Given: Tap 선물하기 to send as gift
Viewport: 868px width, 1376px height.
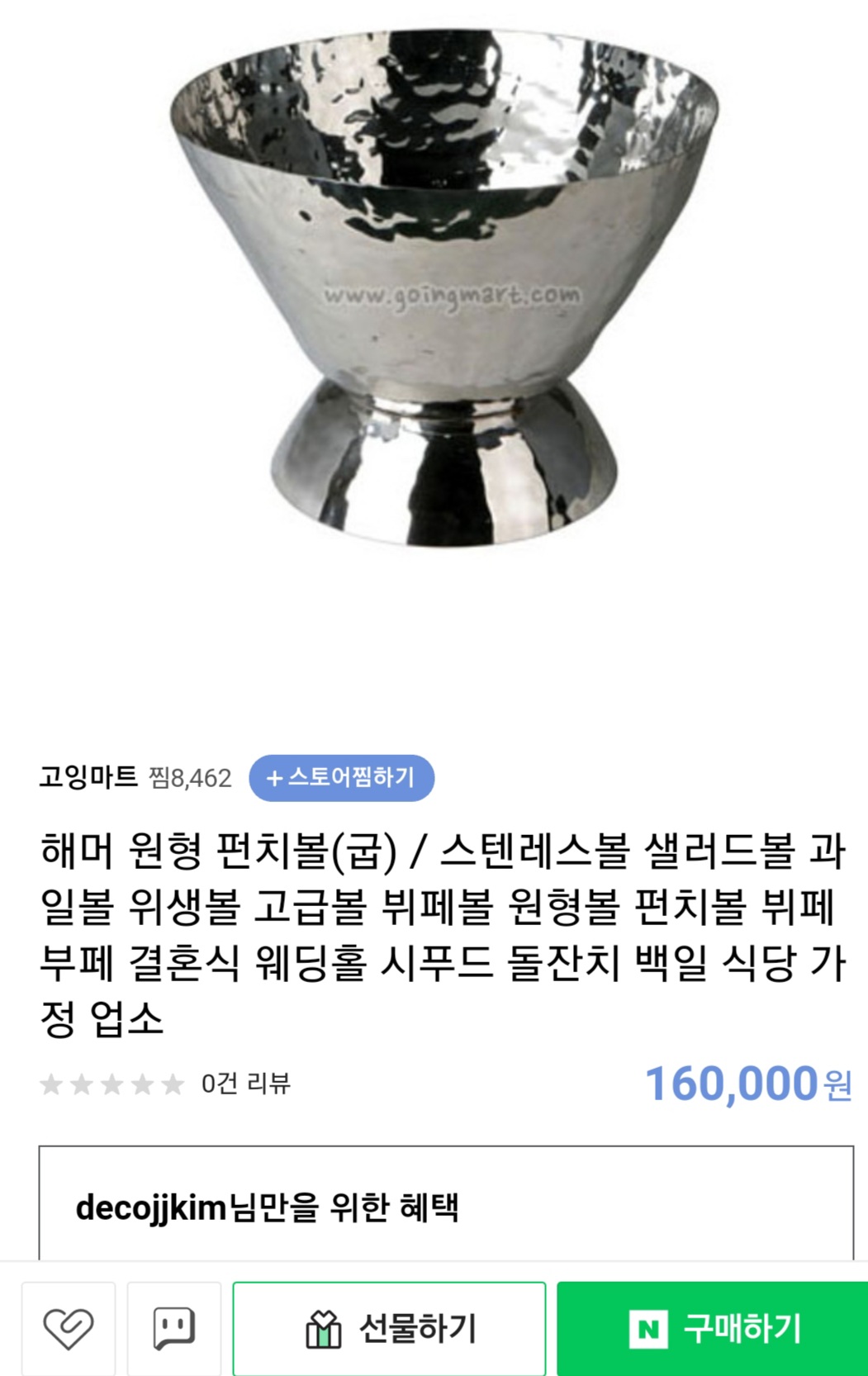Looking at the screenshot, I should (389, 1328).
